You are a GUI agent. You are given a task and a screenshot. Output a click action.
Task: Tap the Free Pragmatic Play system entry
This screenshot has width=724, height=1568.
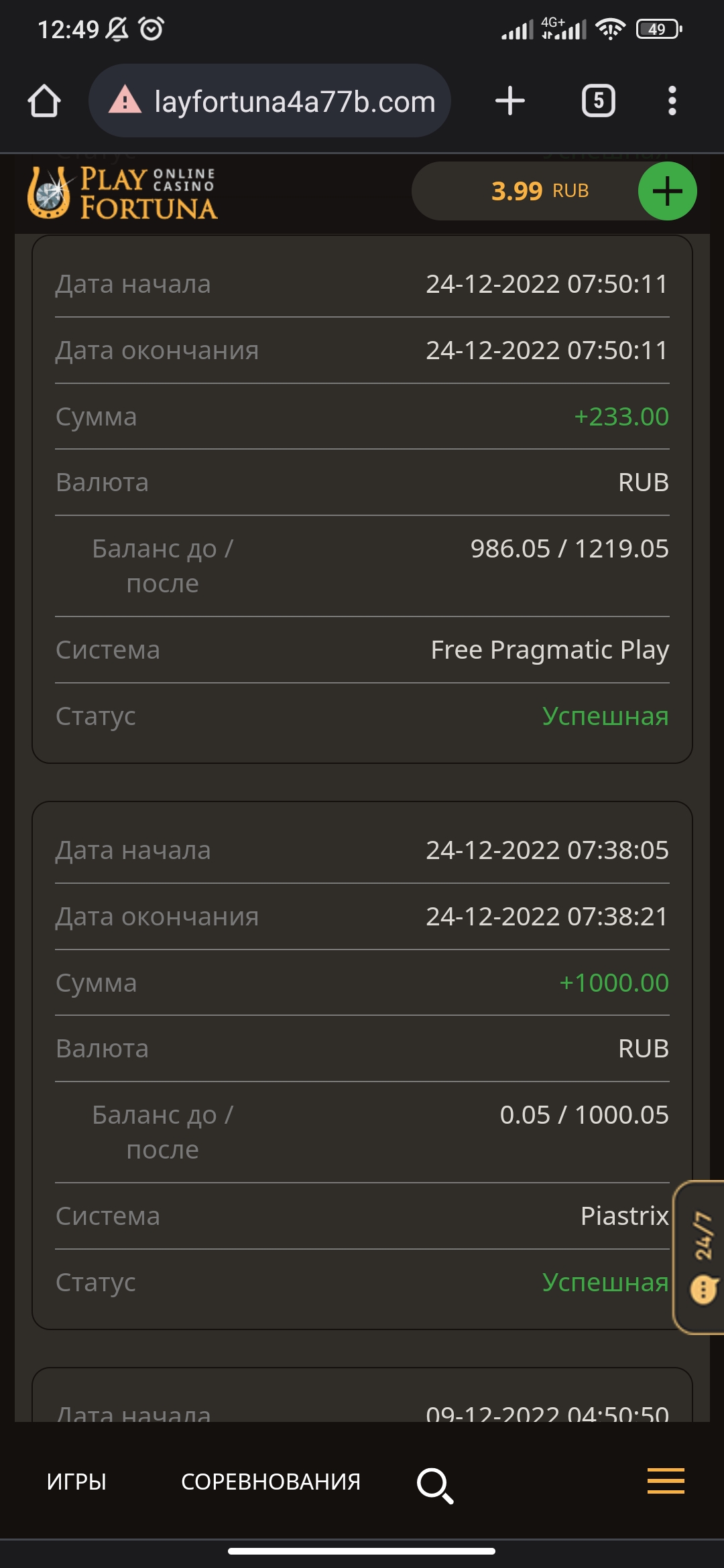[551, 649]
